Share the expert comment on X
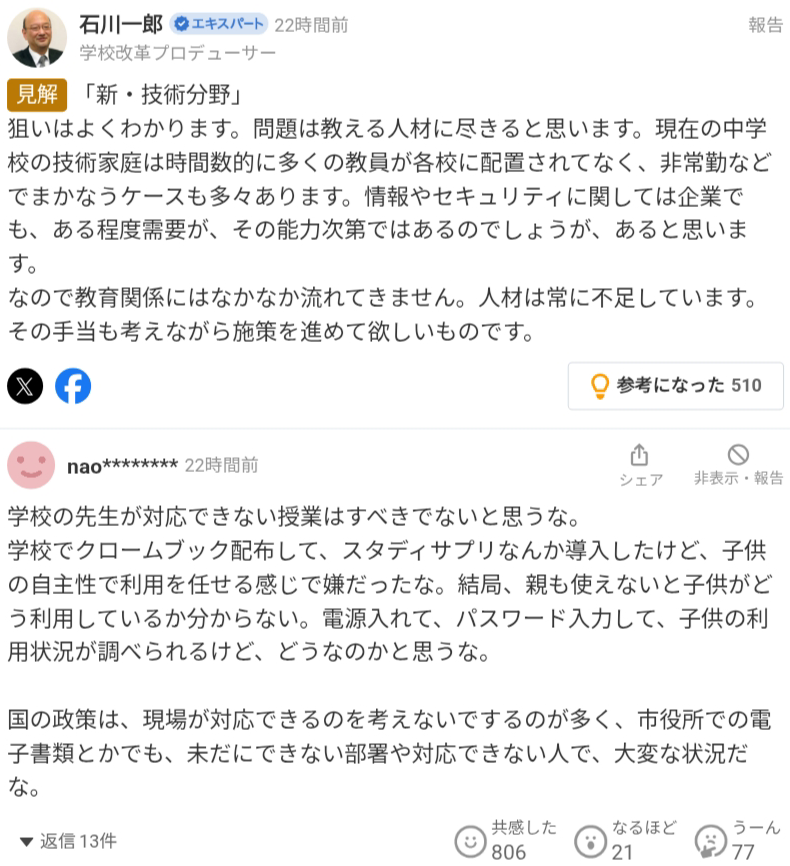 pos(25,385)
